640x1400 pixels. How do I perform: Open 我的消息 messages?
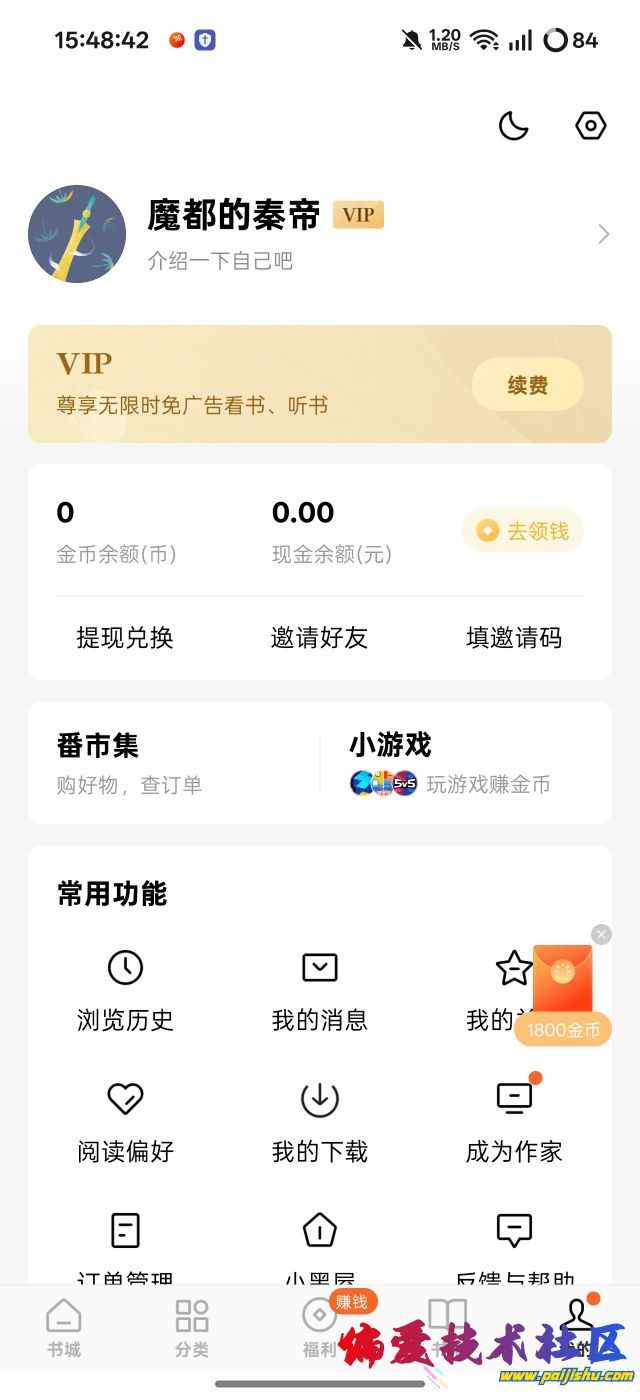click(x=320, y=990)
